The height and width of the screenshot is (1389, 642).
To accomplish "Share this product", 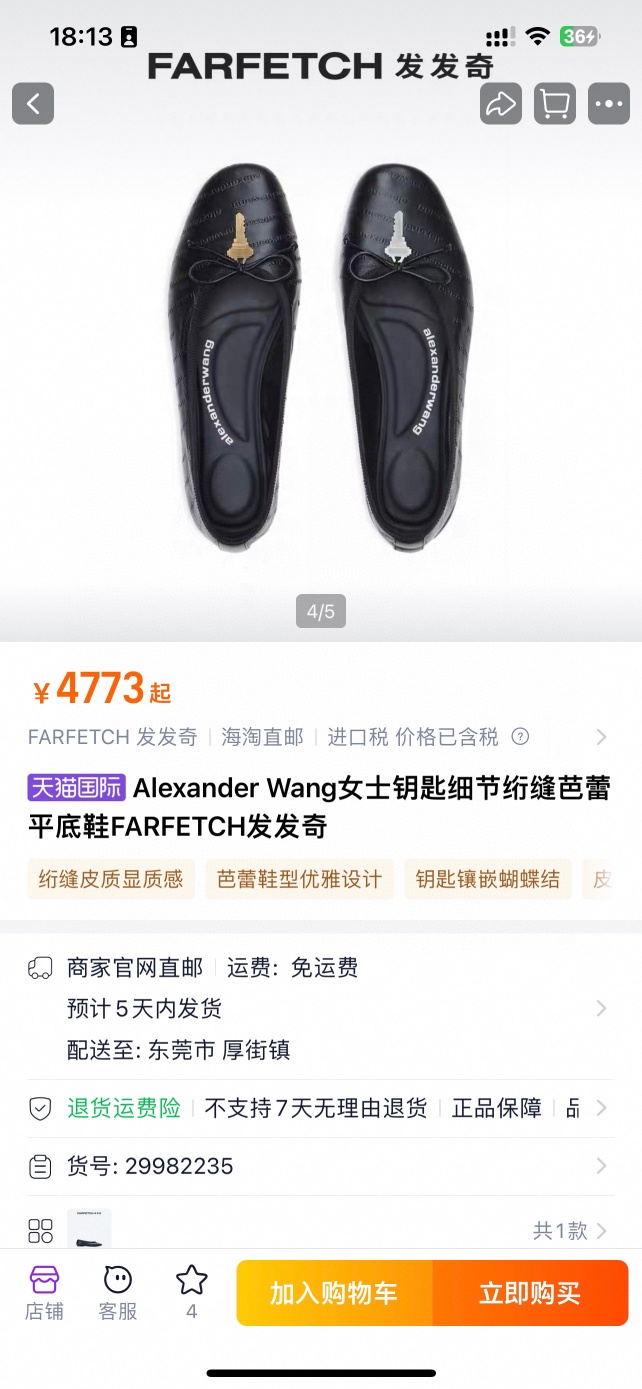I will (x=501, y=103).
